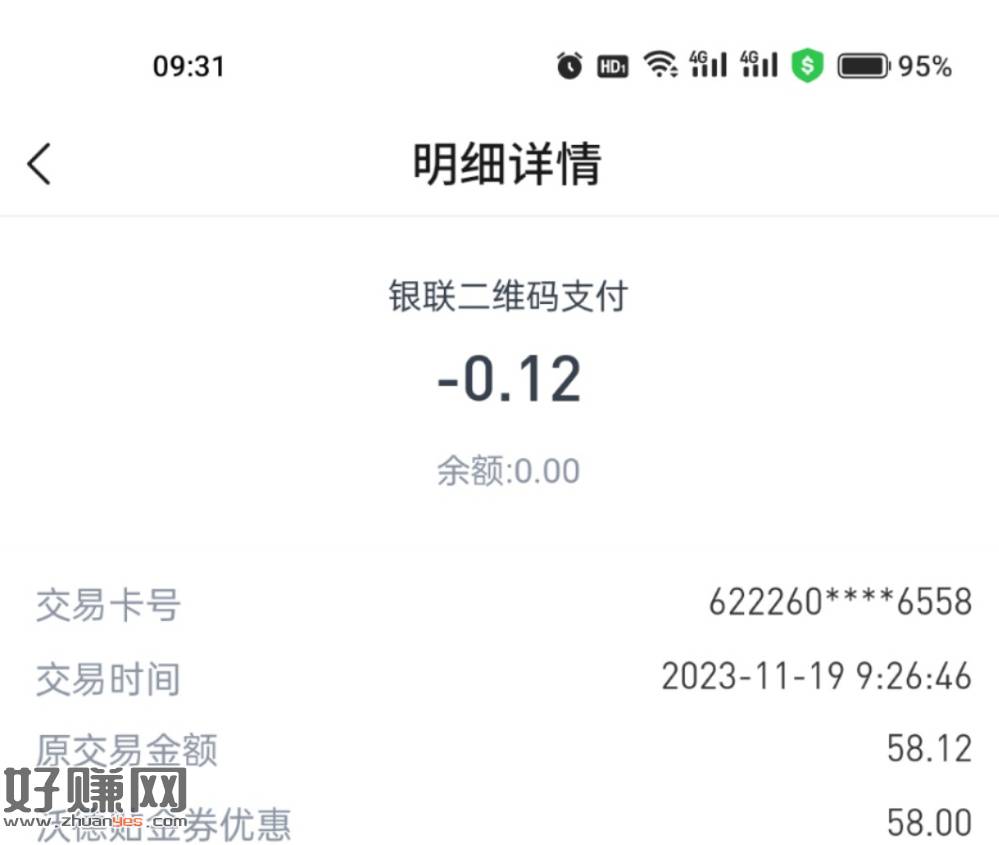Go back from the transaction details page
Screen dimensions: 999x845
click(39, 164)
